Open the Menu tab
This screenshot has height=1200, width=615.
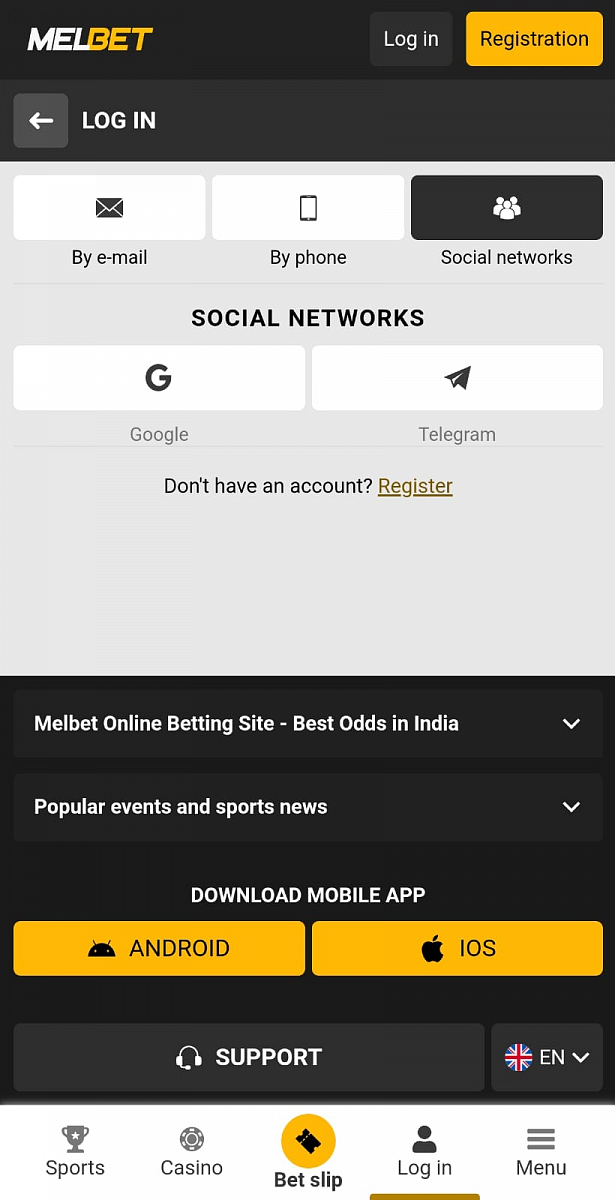(x=541, y=1151)
